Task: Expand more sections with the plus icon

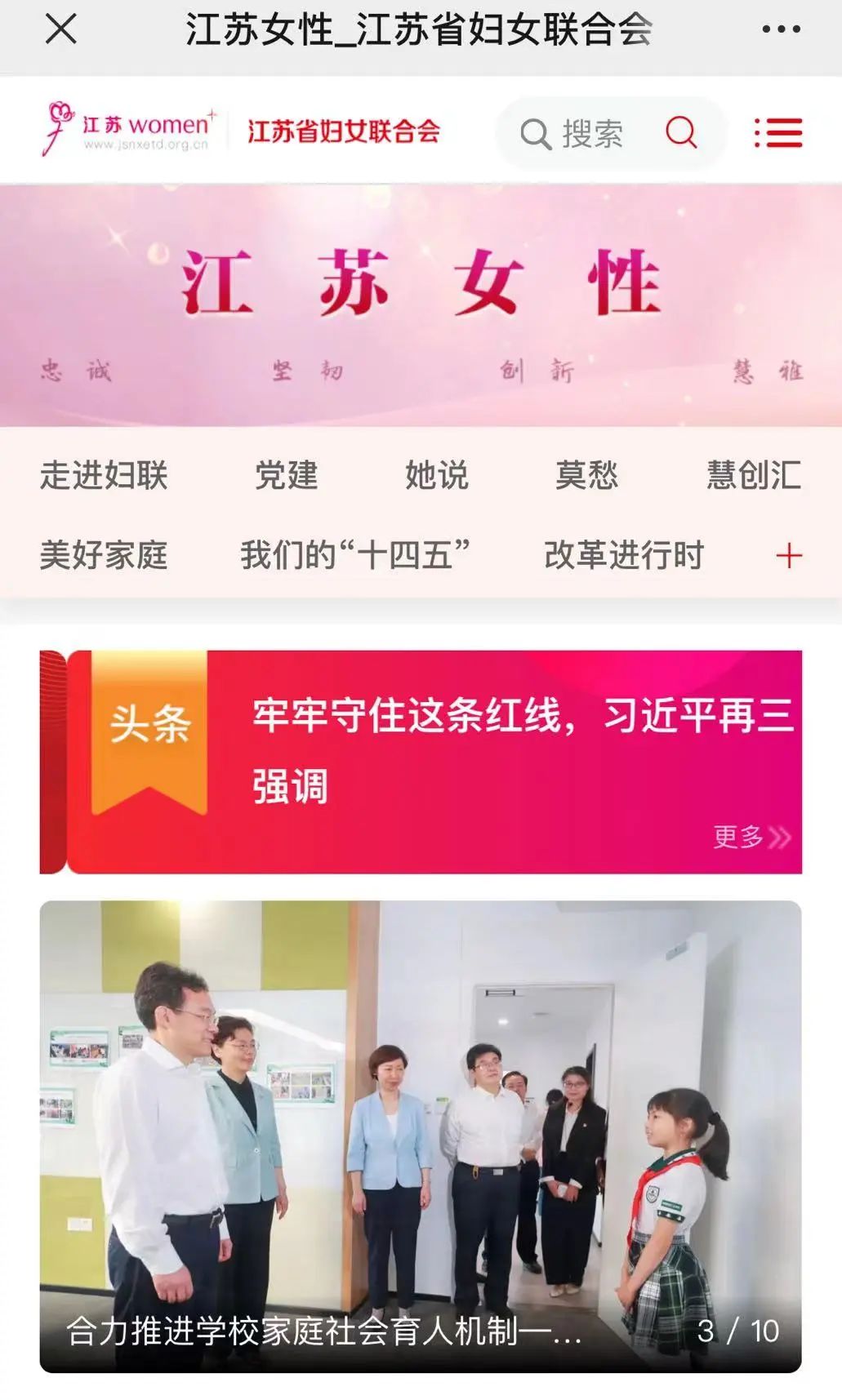Action: 788,556
